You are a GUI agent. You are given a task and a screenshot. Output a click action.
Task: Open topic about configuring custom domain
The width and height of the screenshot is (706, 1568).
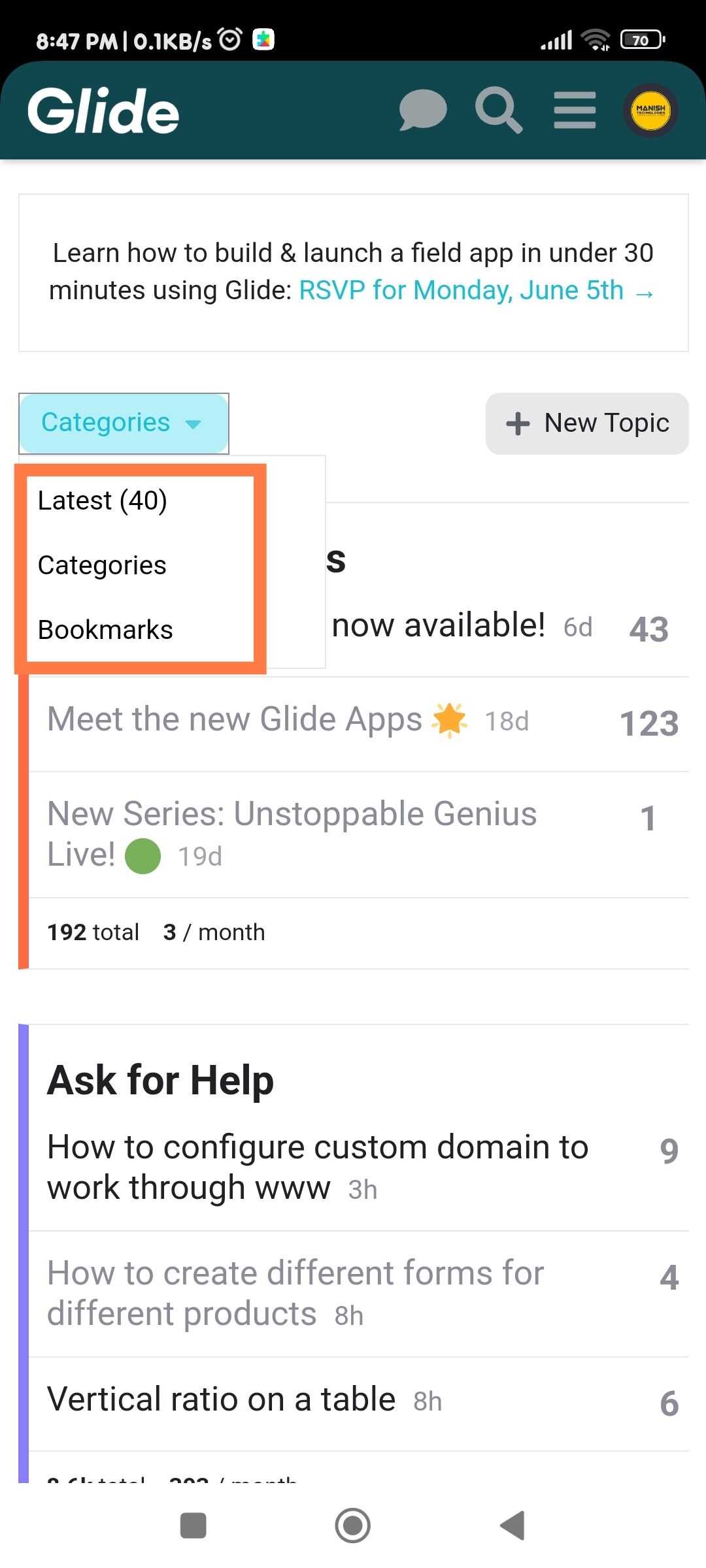tap(318, 1168)
